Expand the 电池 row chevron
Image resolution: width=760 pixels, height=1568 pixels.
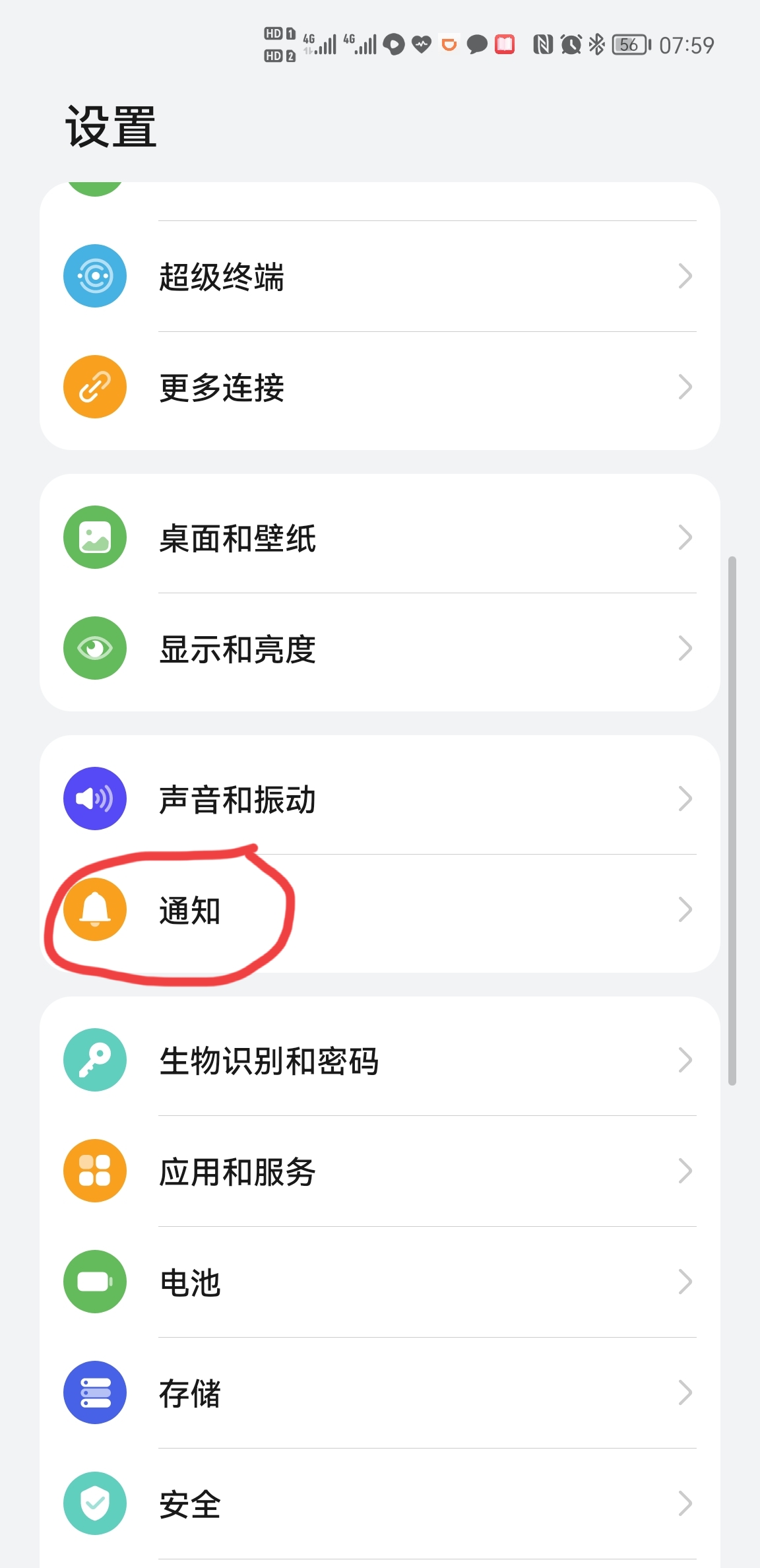(x=685, y=1282)
